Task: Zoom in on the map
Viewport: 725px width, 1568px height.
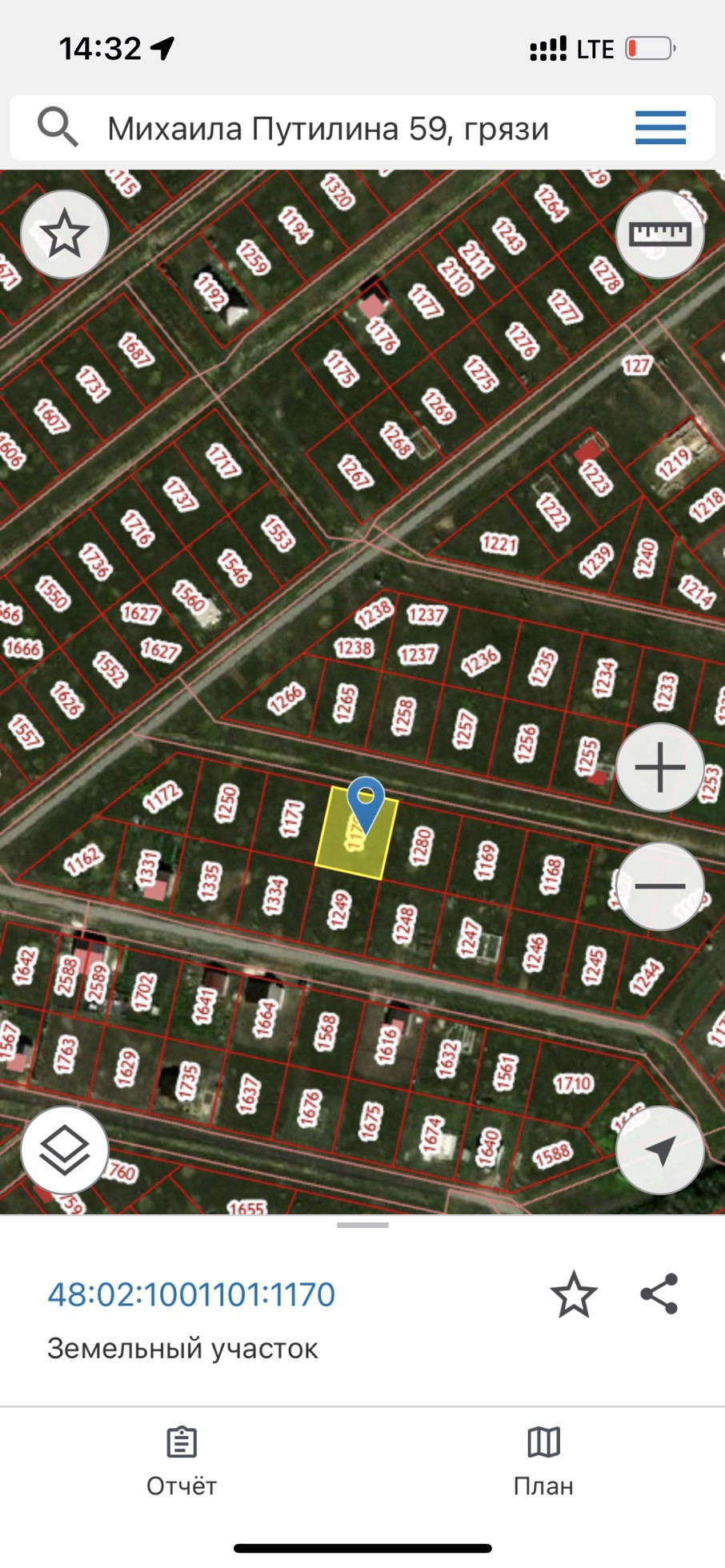Action: point(660,768)
